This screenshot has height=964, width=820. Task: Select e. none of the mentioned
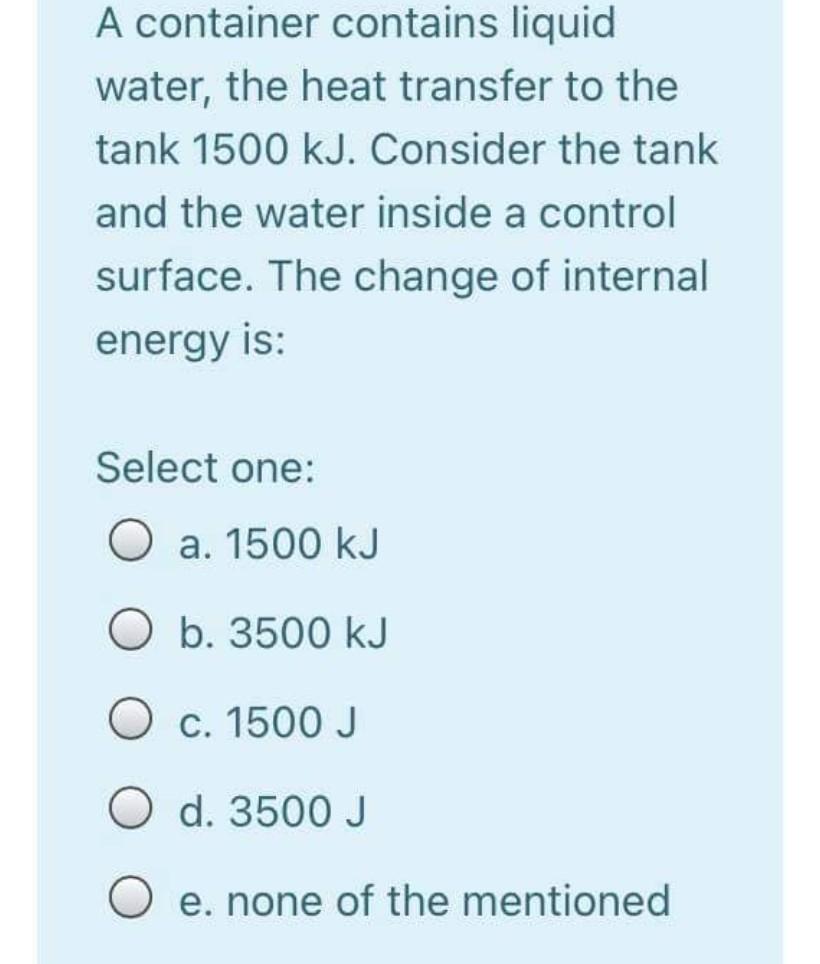(x=124, y=900)
